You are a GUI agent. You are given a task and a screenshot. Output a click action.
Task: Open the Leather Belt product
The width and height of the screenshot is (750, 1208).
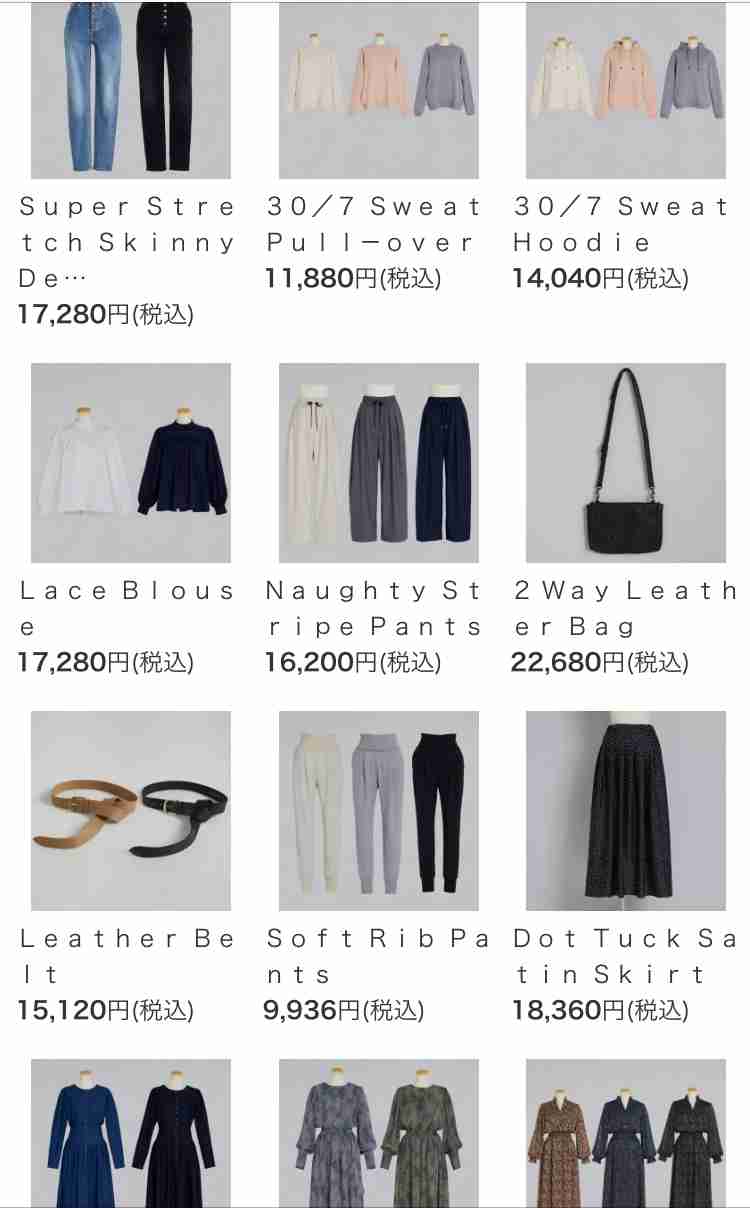130,810
